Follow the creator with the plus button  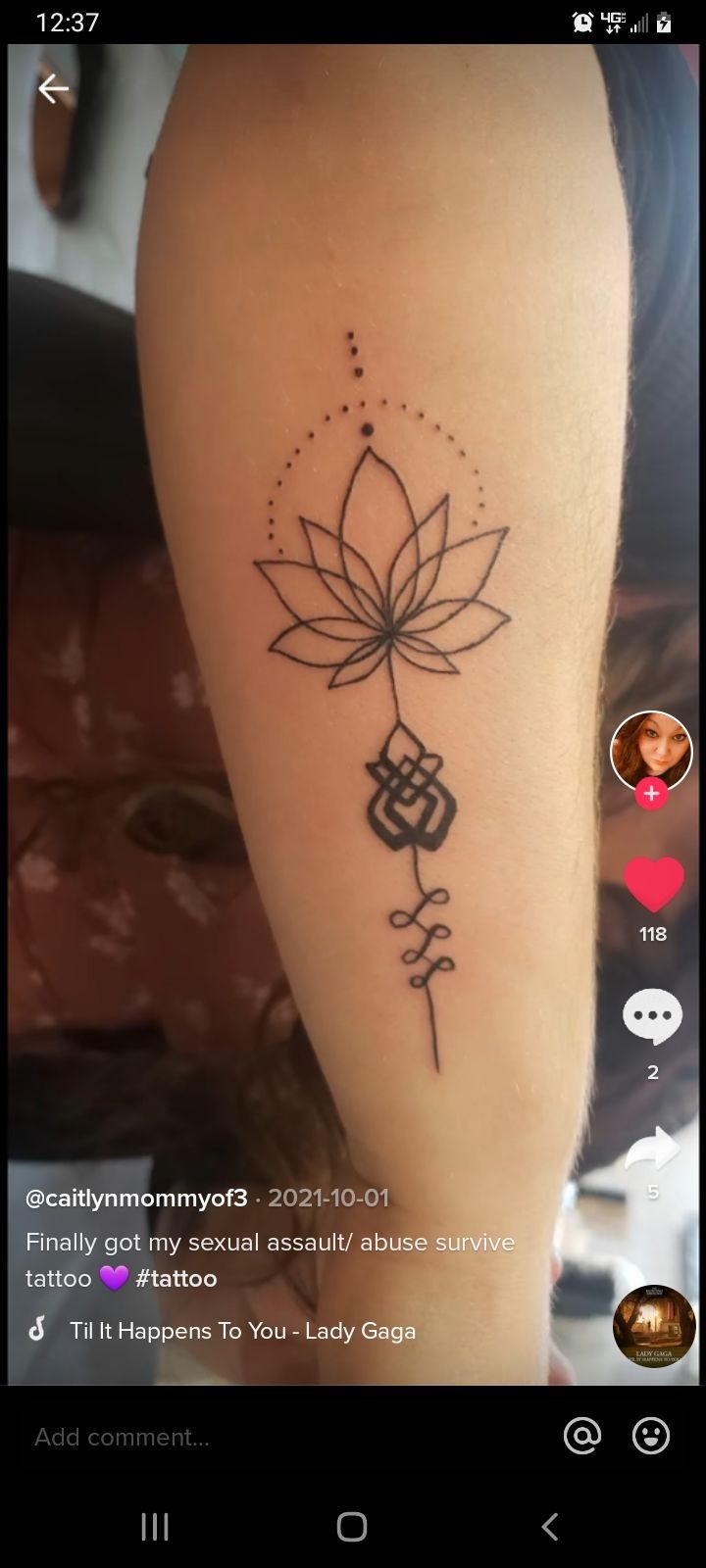pyautogui.click(x=653, y=794)
